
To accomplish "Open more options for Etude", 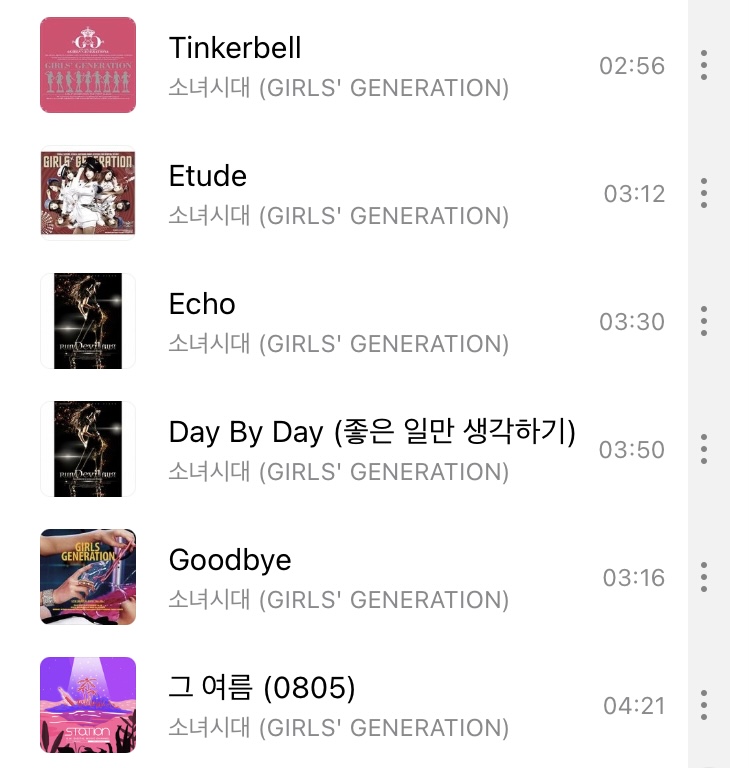I will point(704,193).
